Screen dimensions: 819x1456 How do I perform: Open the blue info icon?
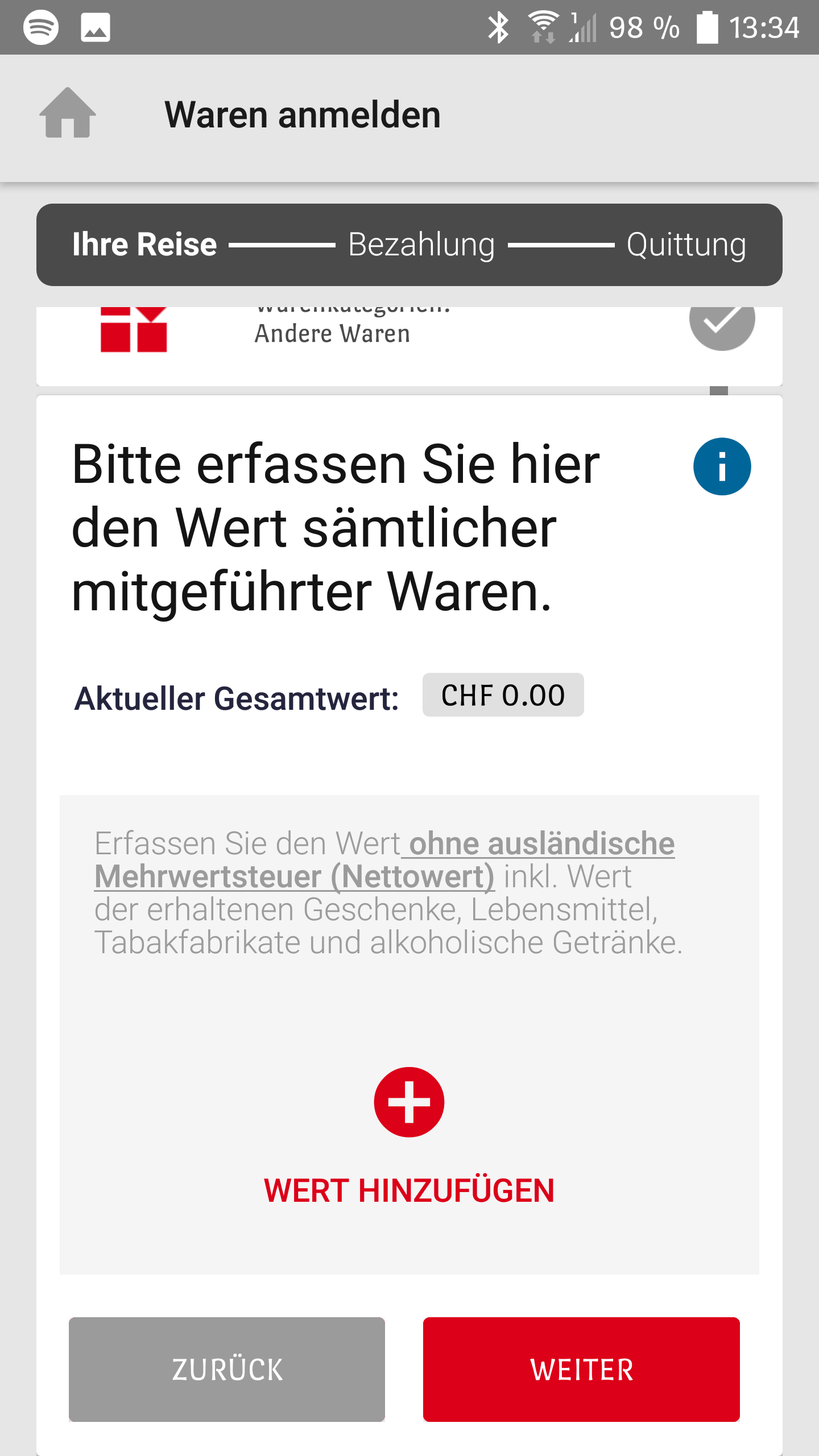[722, 466]
